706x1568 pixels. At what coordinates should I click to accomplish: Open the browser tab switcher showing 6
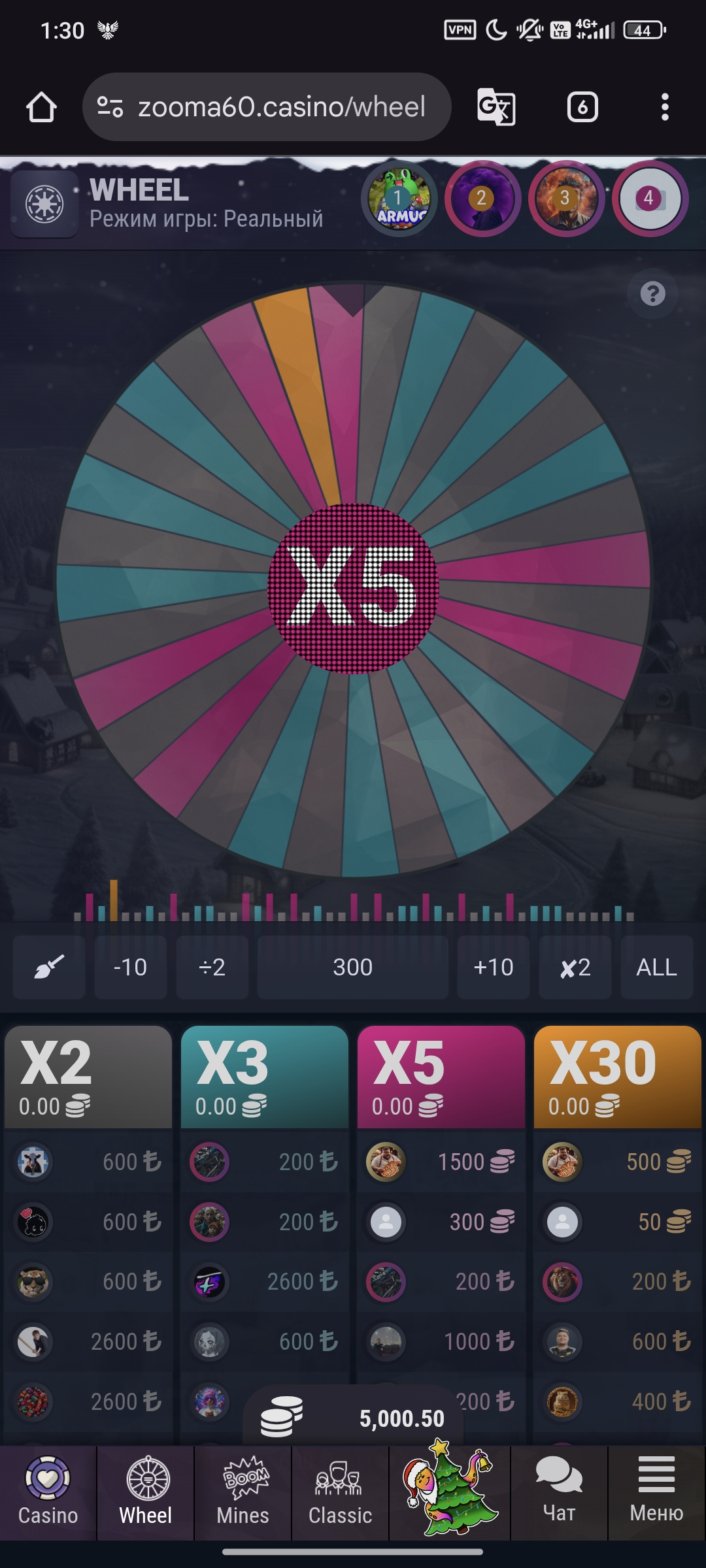582,107
